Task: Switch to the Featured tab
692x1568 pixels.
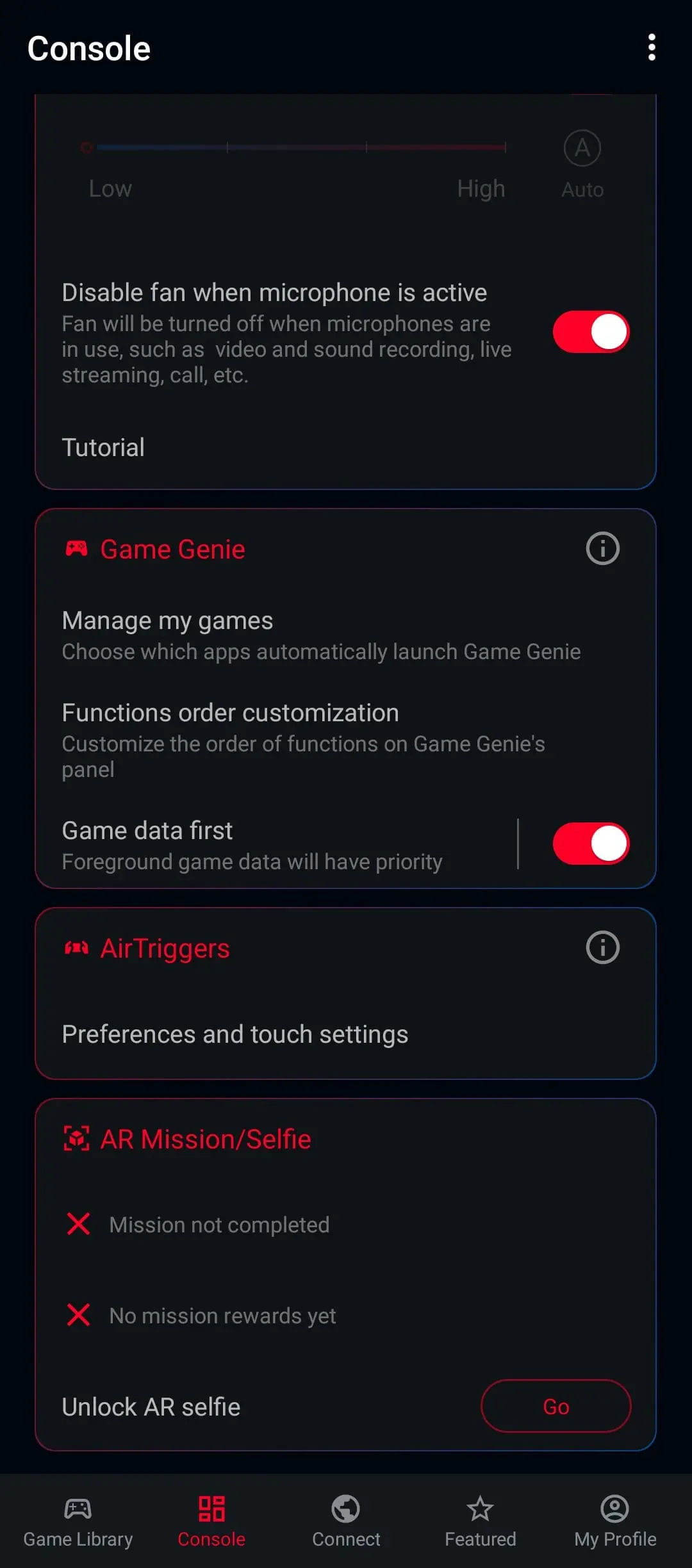Action: pos(480,1522)
